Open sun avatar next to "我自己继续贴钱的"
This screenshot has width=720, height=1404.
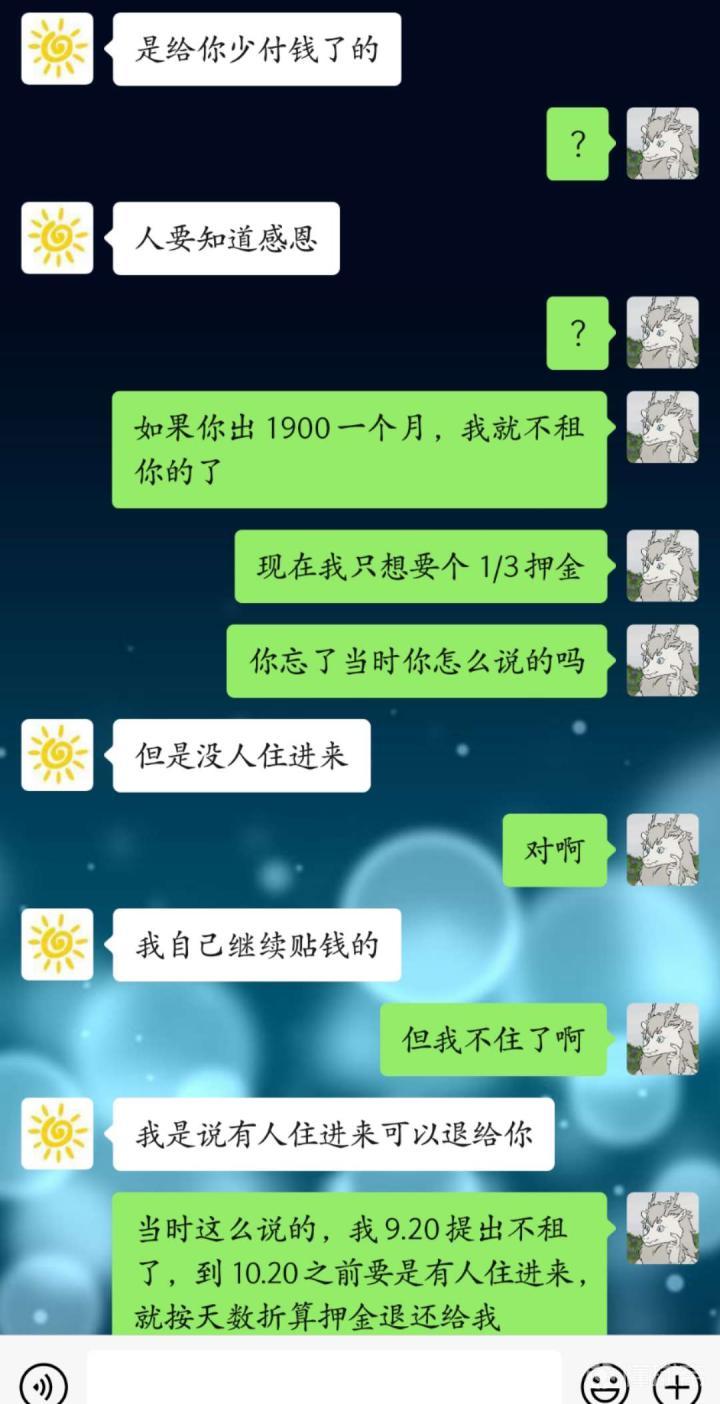(x=57, y=945)
